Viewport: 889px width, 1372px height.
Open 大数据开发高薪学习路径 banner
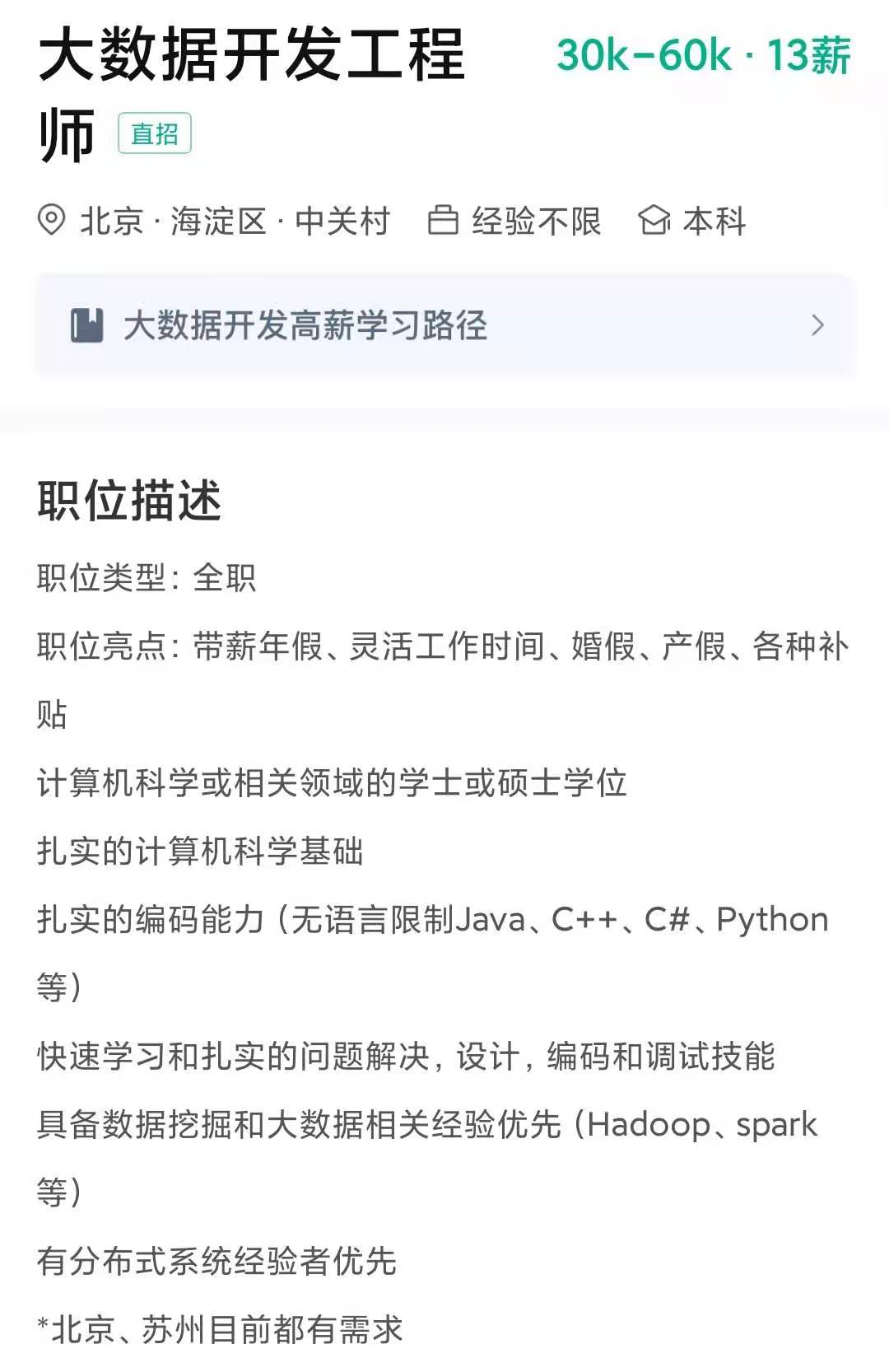[444, 325]
